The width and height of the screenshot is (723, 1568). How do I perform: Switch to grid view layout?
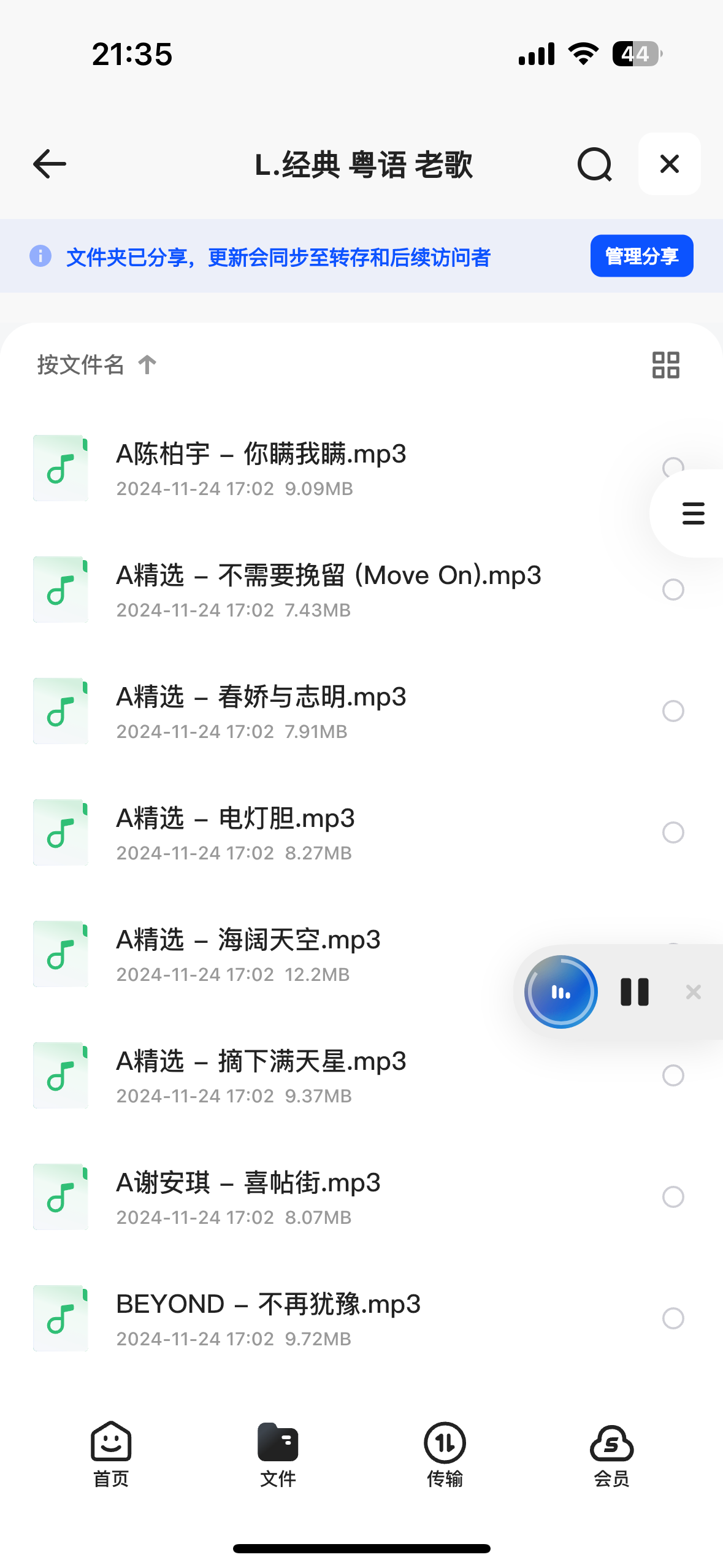tap(665, 365)
